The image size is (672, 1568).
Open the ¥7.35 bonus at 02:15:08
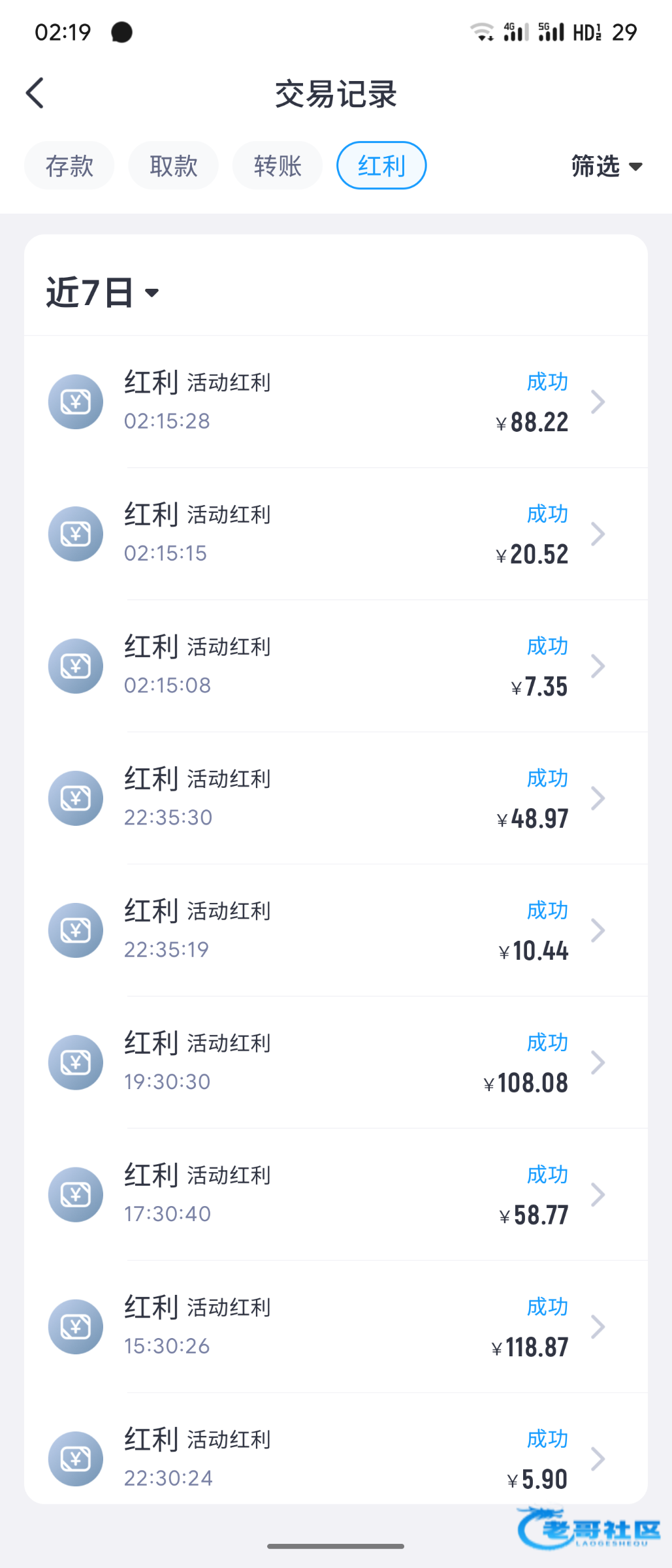(336, 666)
